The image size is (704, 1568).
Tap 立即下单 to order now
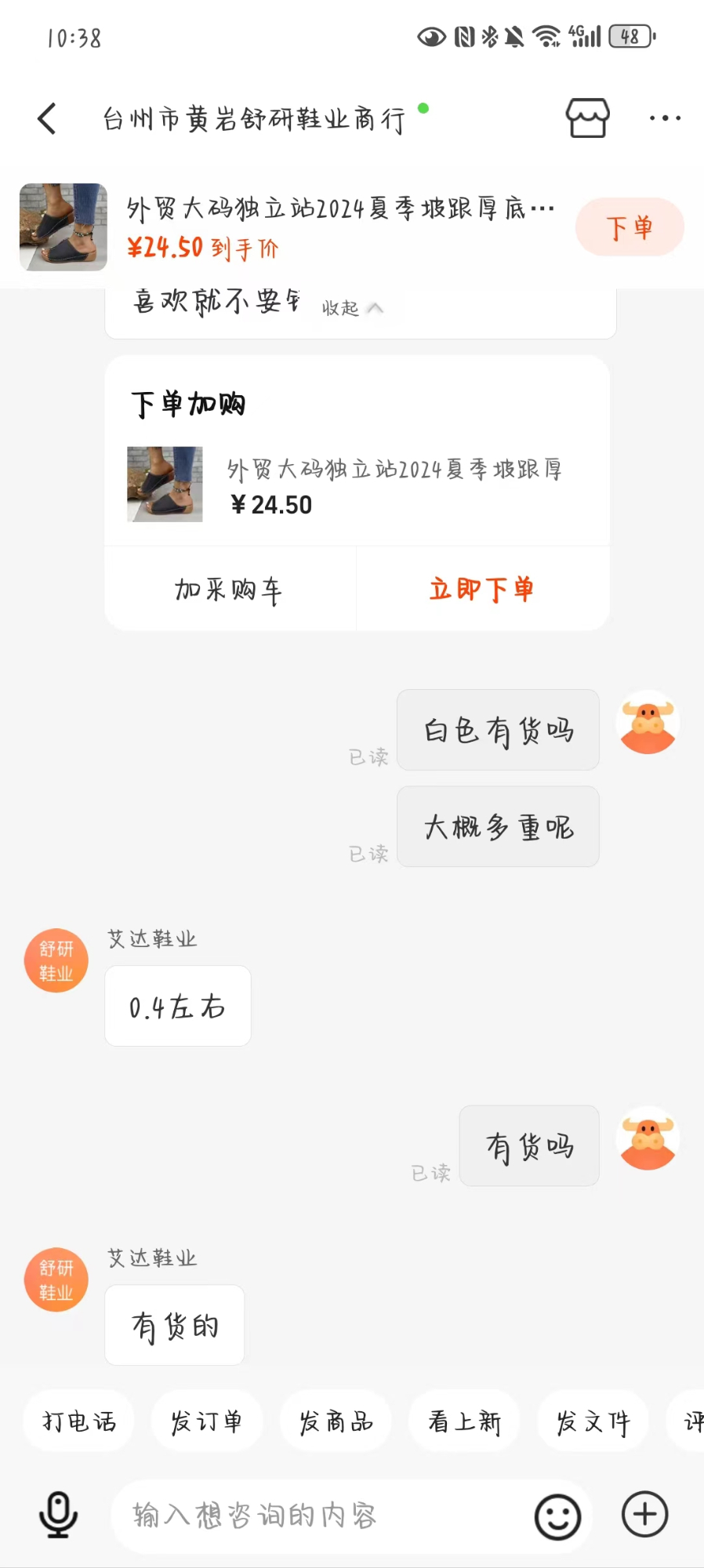tap(481, 589)
